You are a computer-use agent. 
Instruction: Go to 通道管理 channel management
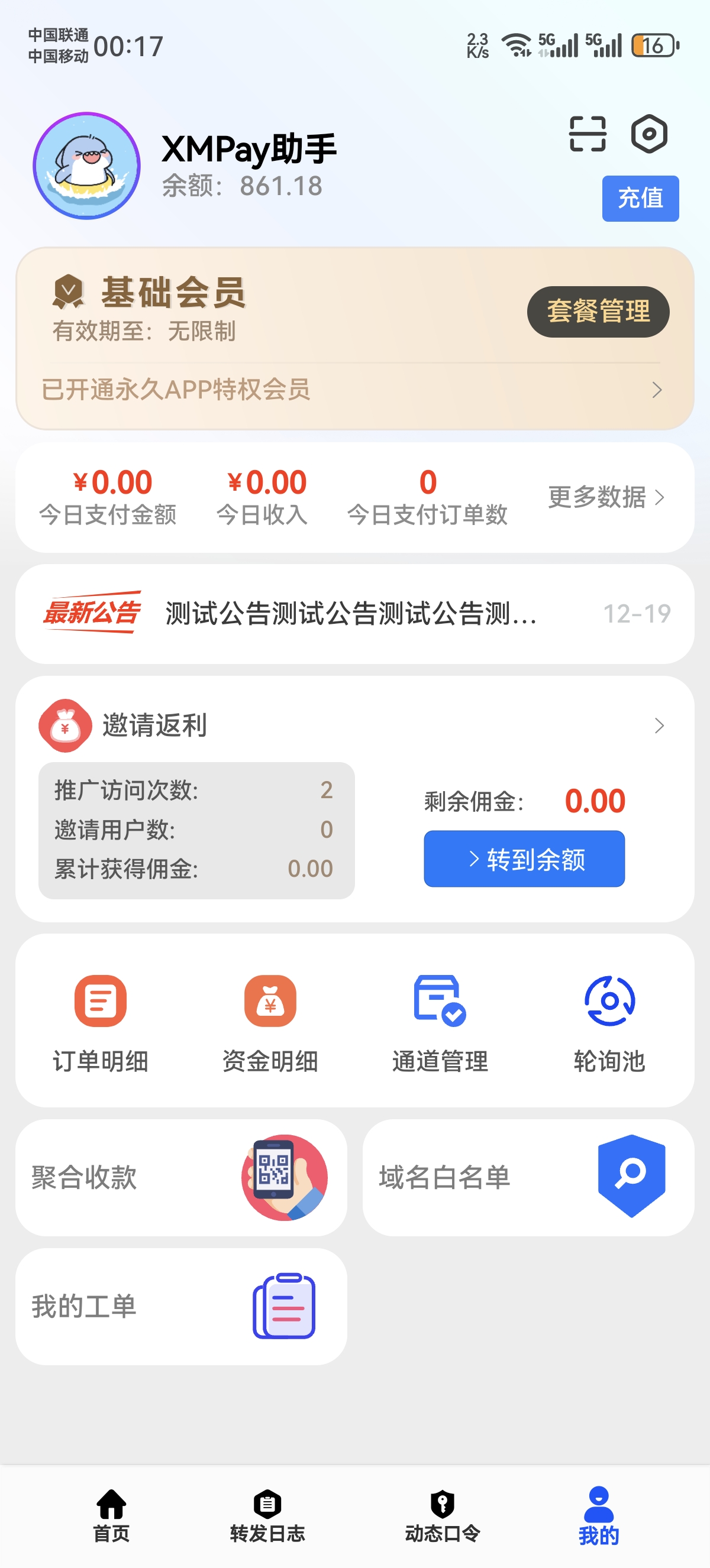[440, 1023]
